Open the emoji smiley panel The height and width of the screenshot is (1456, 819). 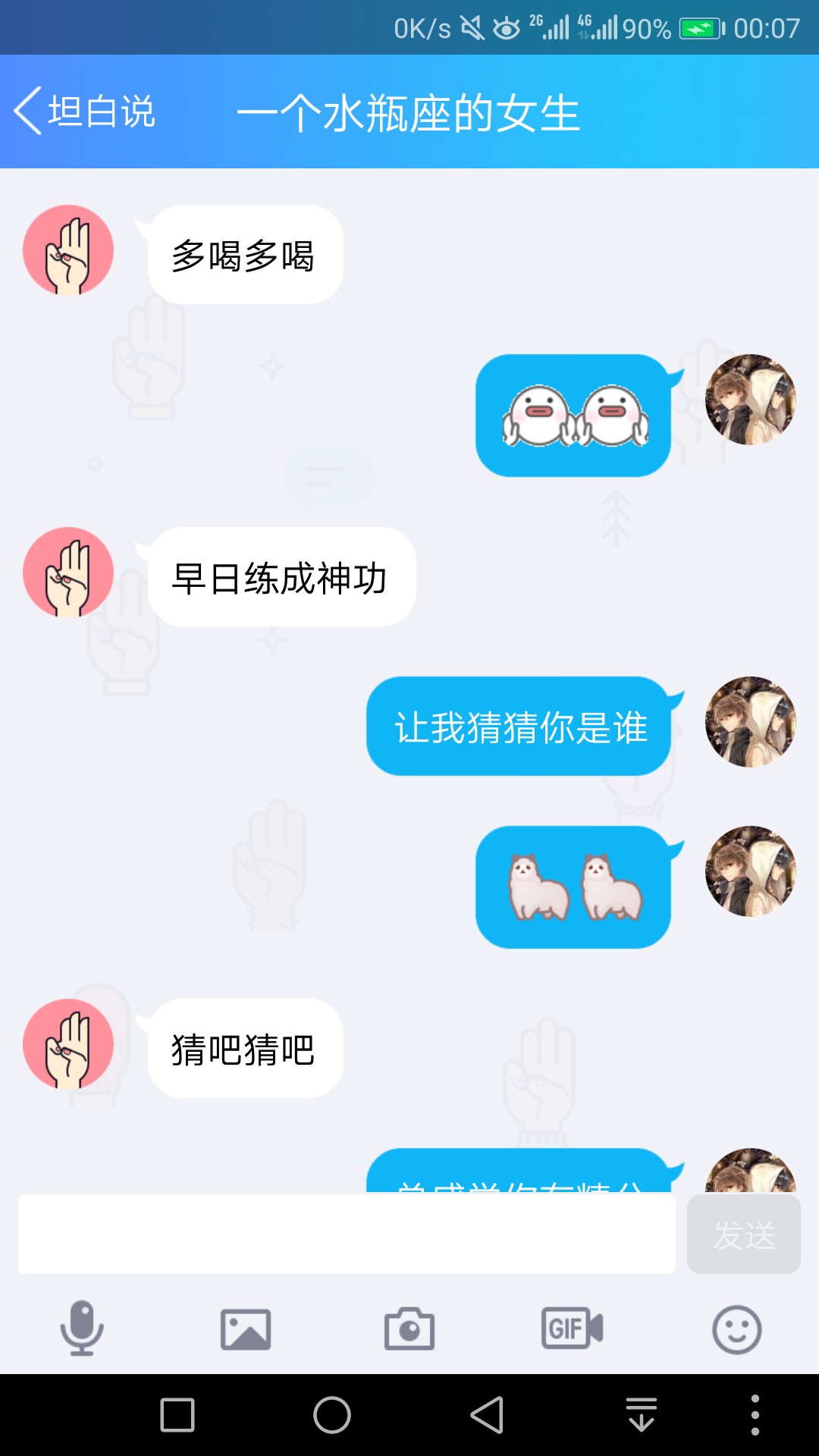click(737, 1329)
